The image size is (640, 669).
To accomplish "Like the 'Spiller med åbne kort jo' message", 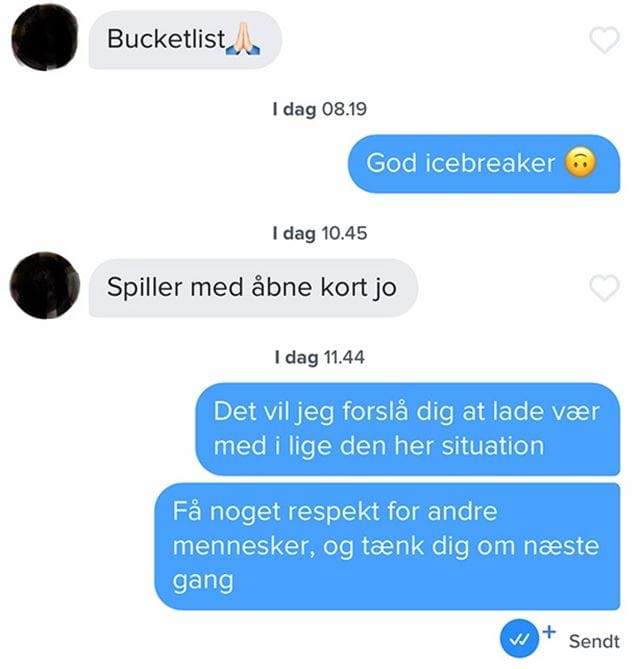I will pyautogui.click(x=604, y=288).
